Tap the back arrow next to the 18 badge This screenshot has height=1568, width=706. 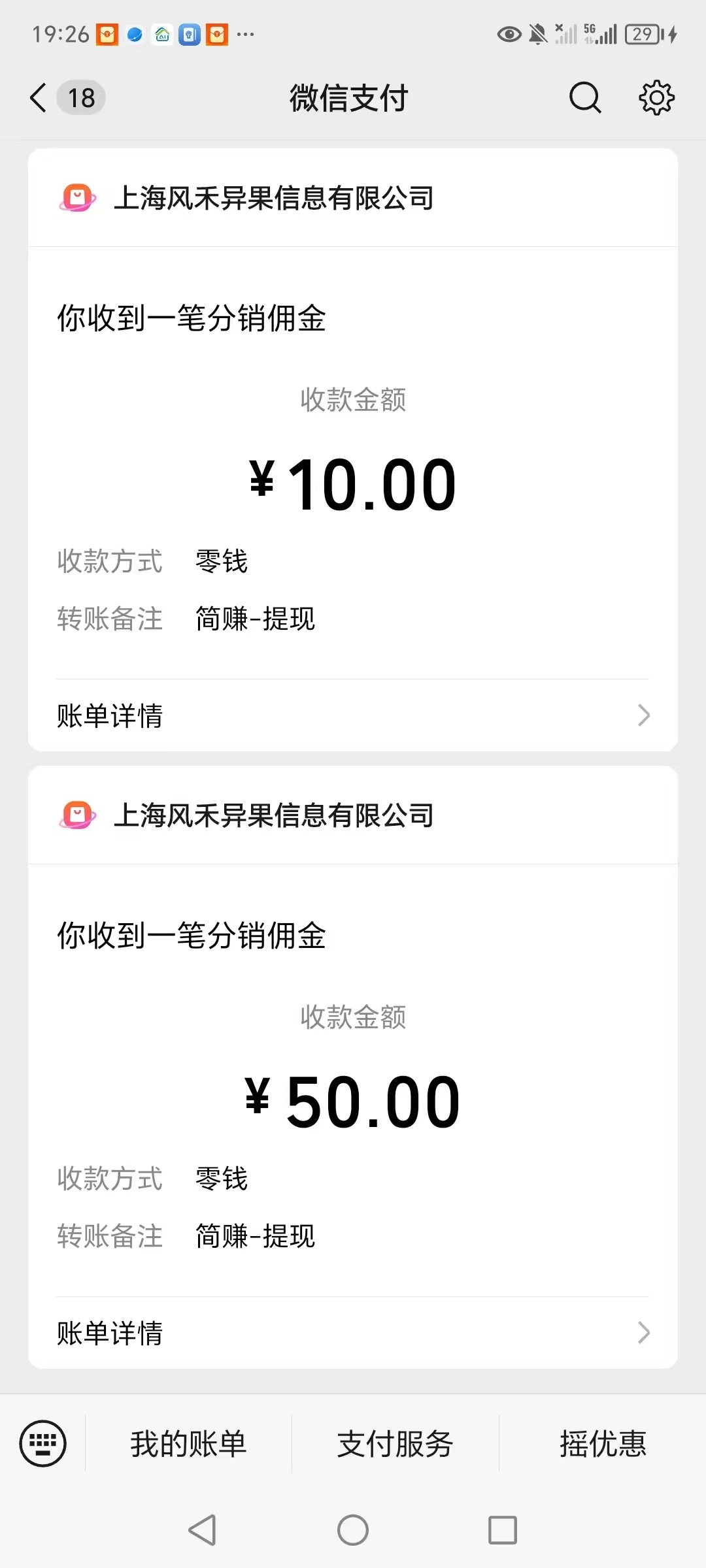37,97
